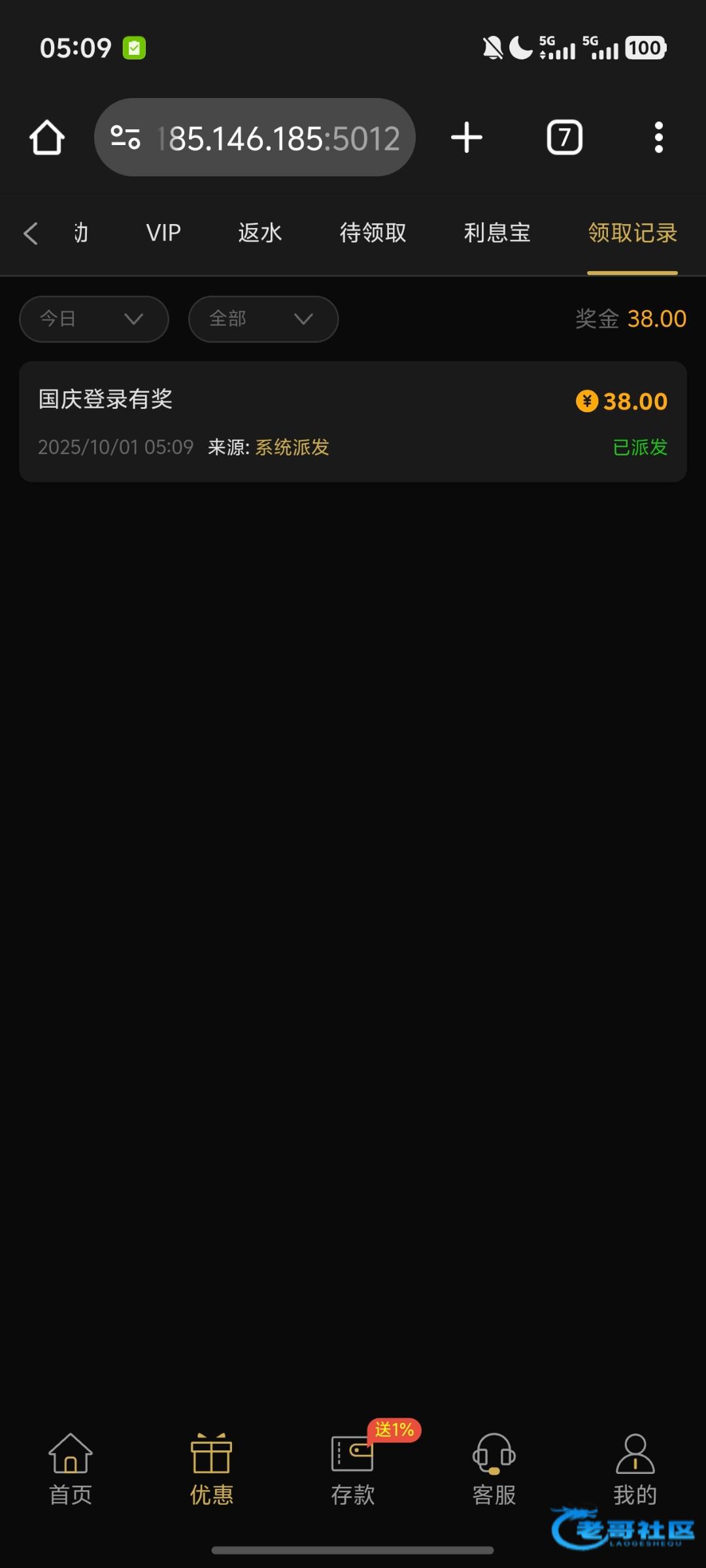Select the 领取记录 tab
706x1568 pixels.
[632, 233]
